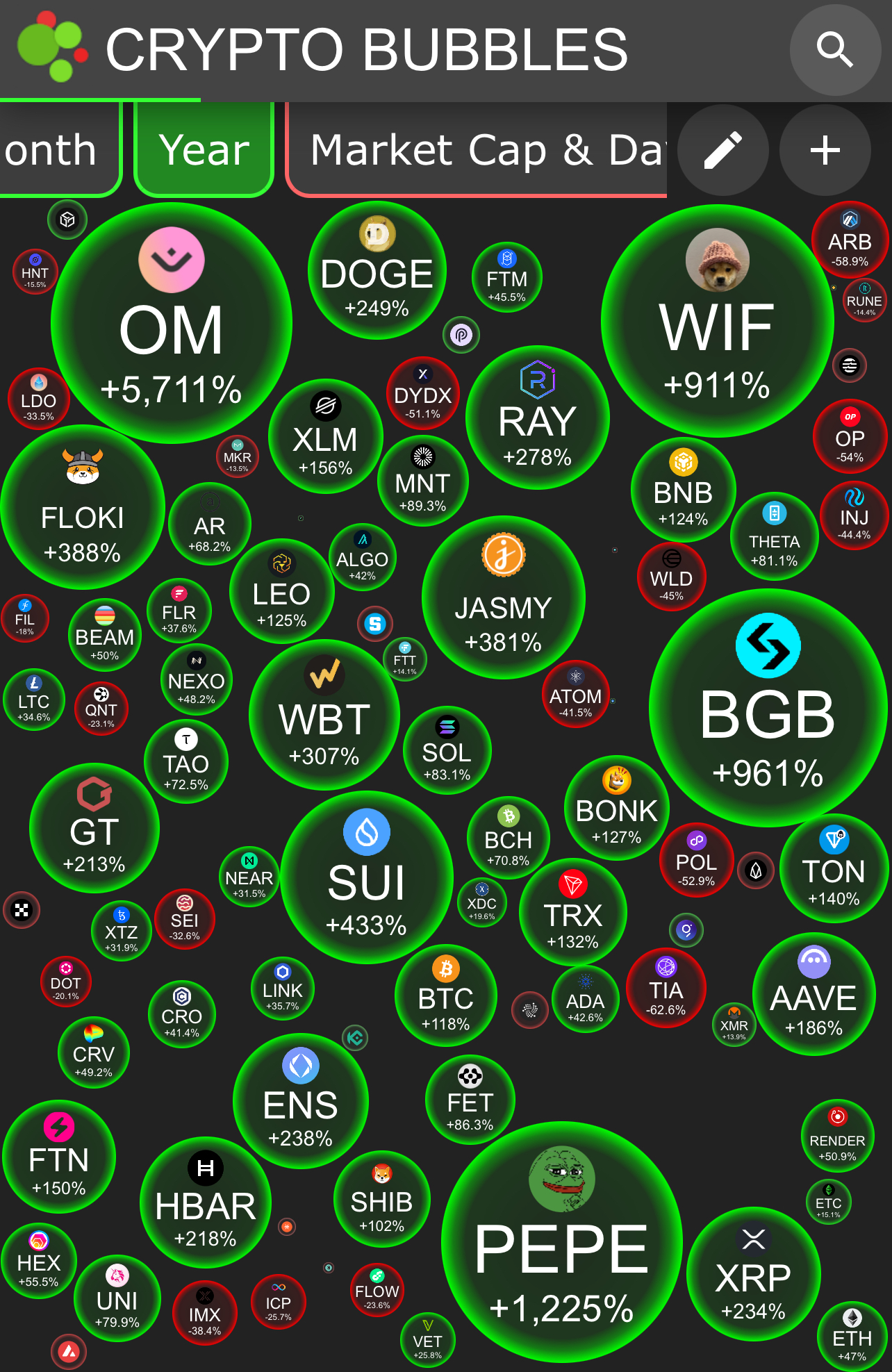
Task: Open the HBAR bubble
Action: click(205, 1203)
